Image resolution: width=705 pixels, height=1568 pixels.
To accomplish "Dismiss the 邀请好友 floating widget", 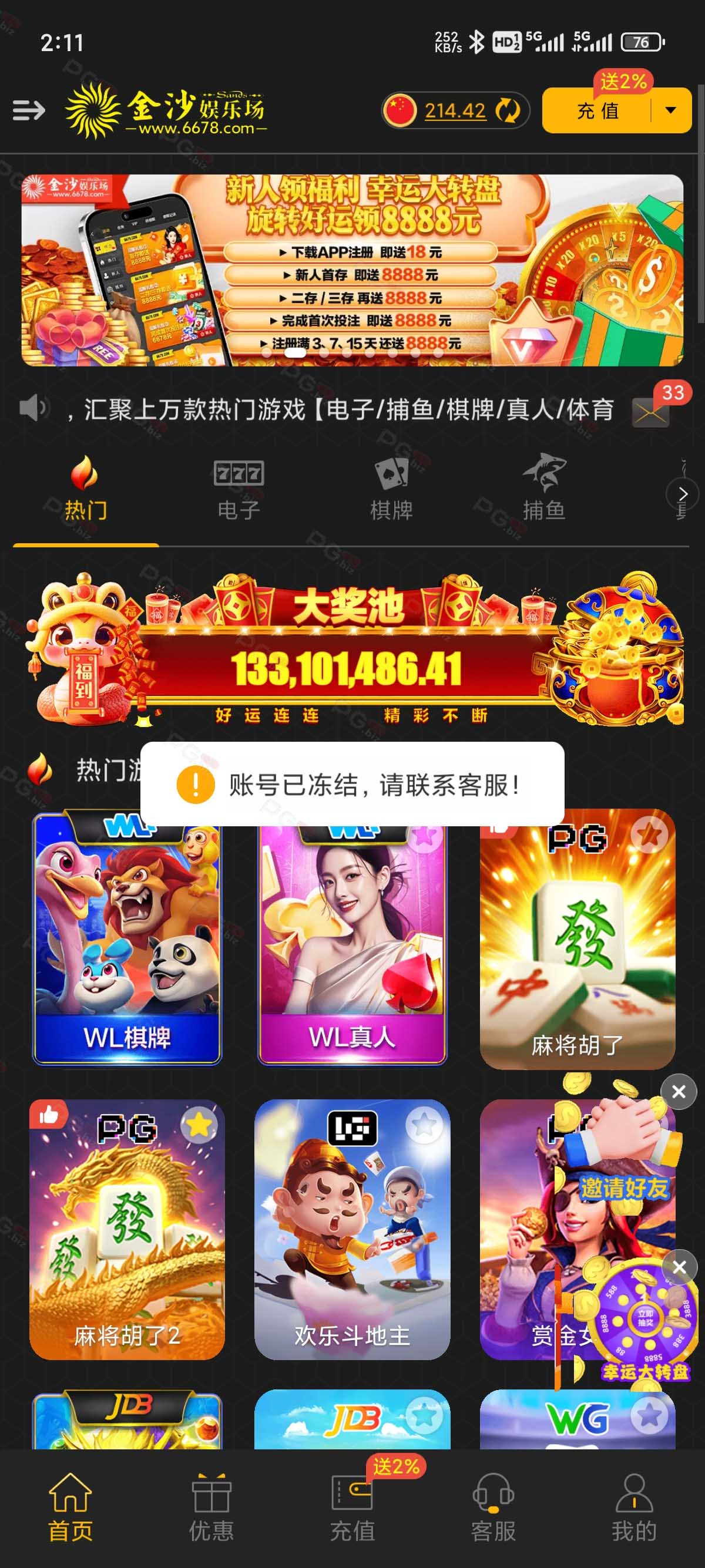I will point(678,1092).
